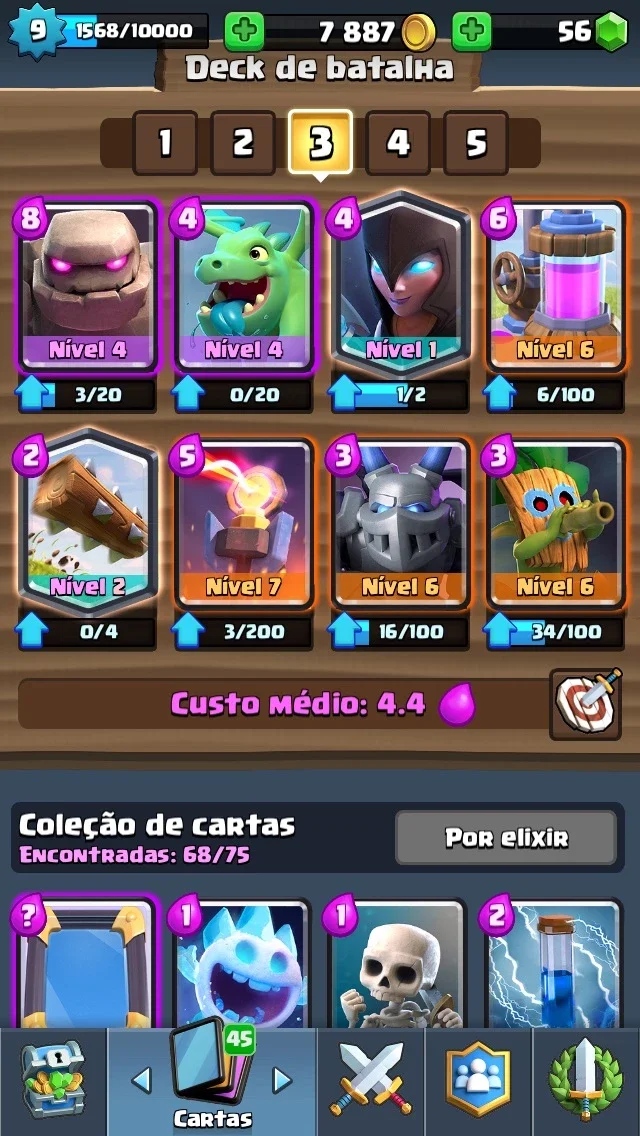Select The Log card
This screenshot has width=640, height=1136.
pos(87,520)
